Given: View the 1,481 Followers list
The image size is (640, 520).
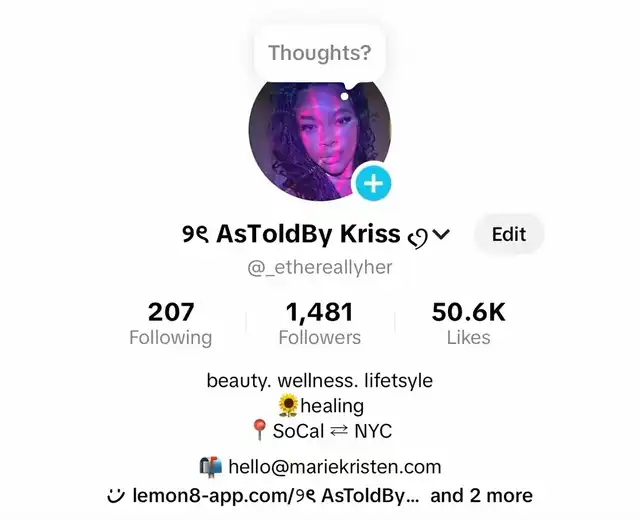Looking at the screenshot, I should [x=319, y=324].
